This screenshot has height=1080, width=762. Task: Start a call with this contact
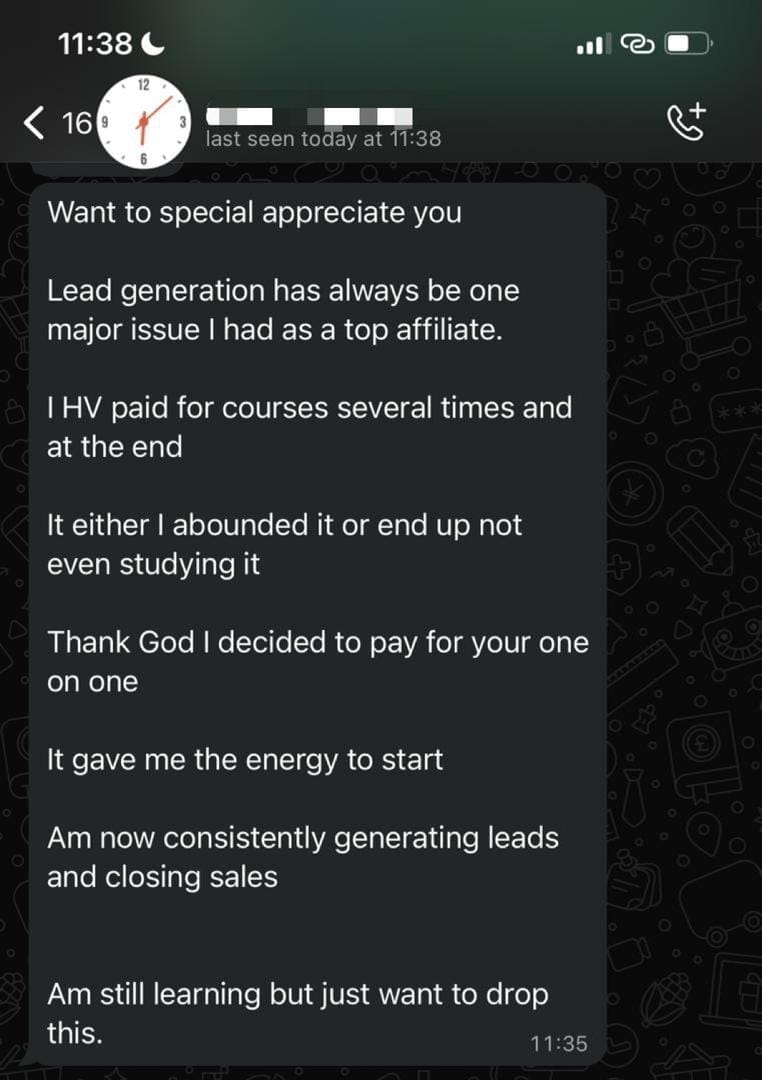pos(686,122)
